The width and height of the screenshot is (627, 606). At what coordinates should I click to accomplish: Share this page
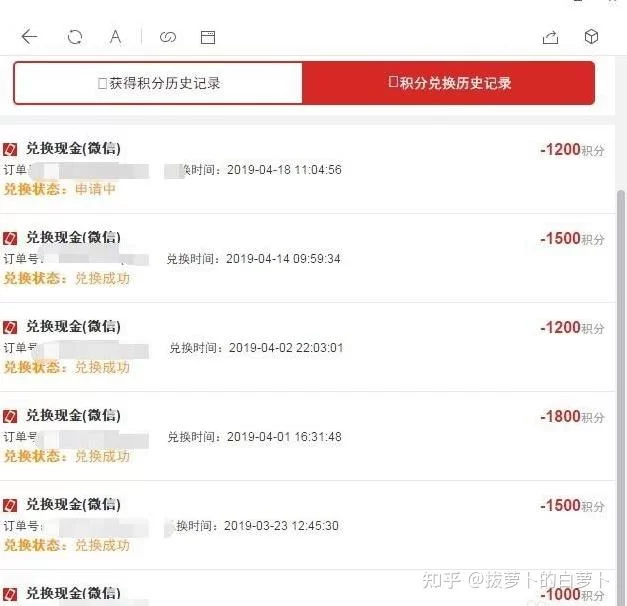point(550,37)
